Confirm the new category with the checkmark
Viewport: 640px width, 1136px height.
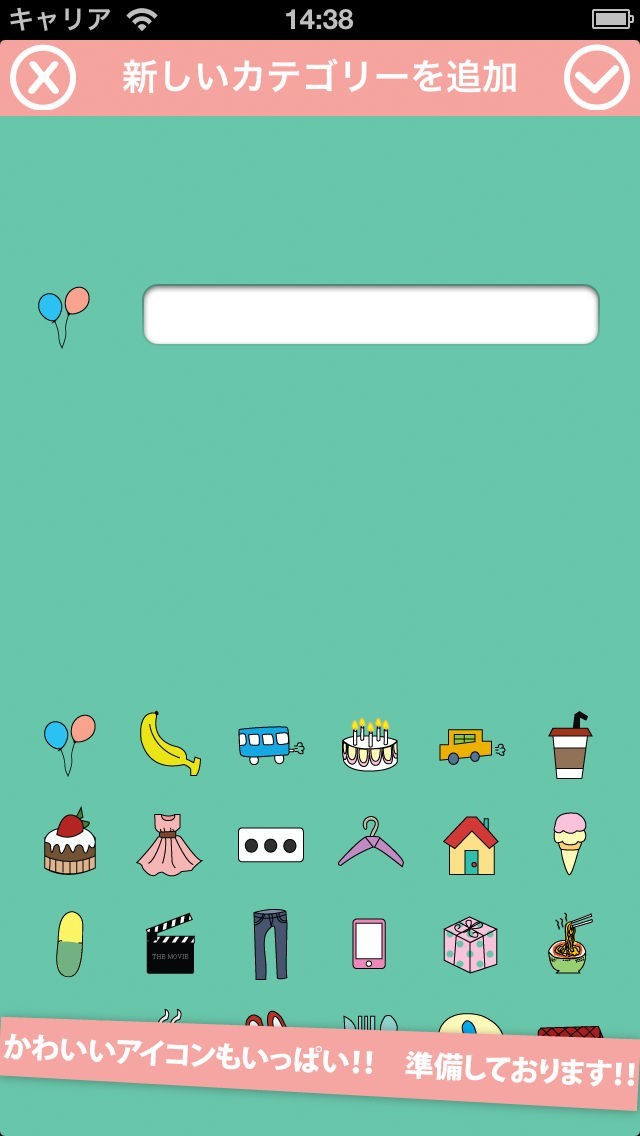click(x=597, y=77)
